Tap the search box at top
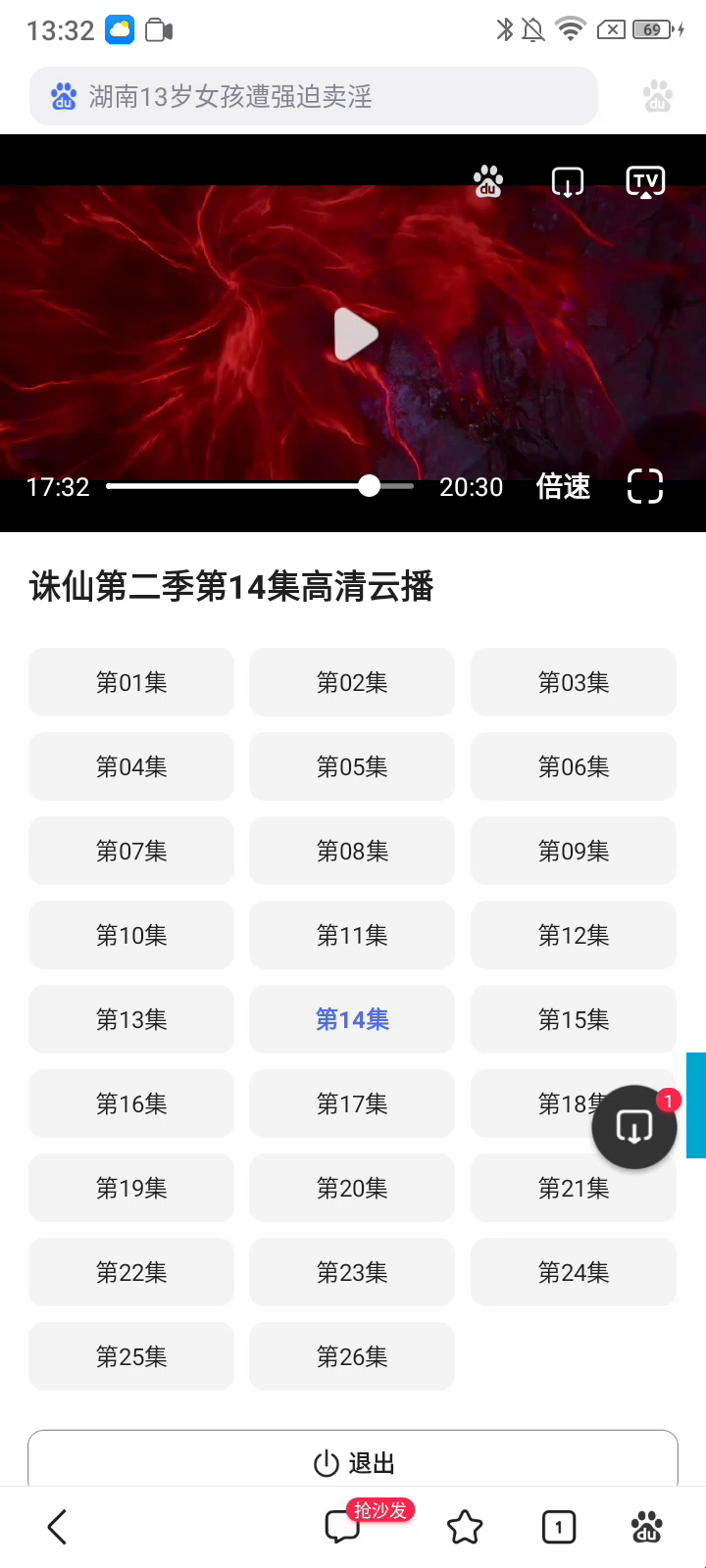This screenshot has width=706, height=1568. 314,96
